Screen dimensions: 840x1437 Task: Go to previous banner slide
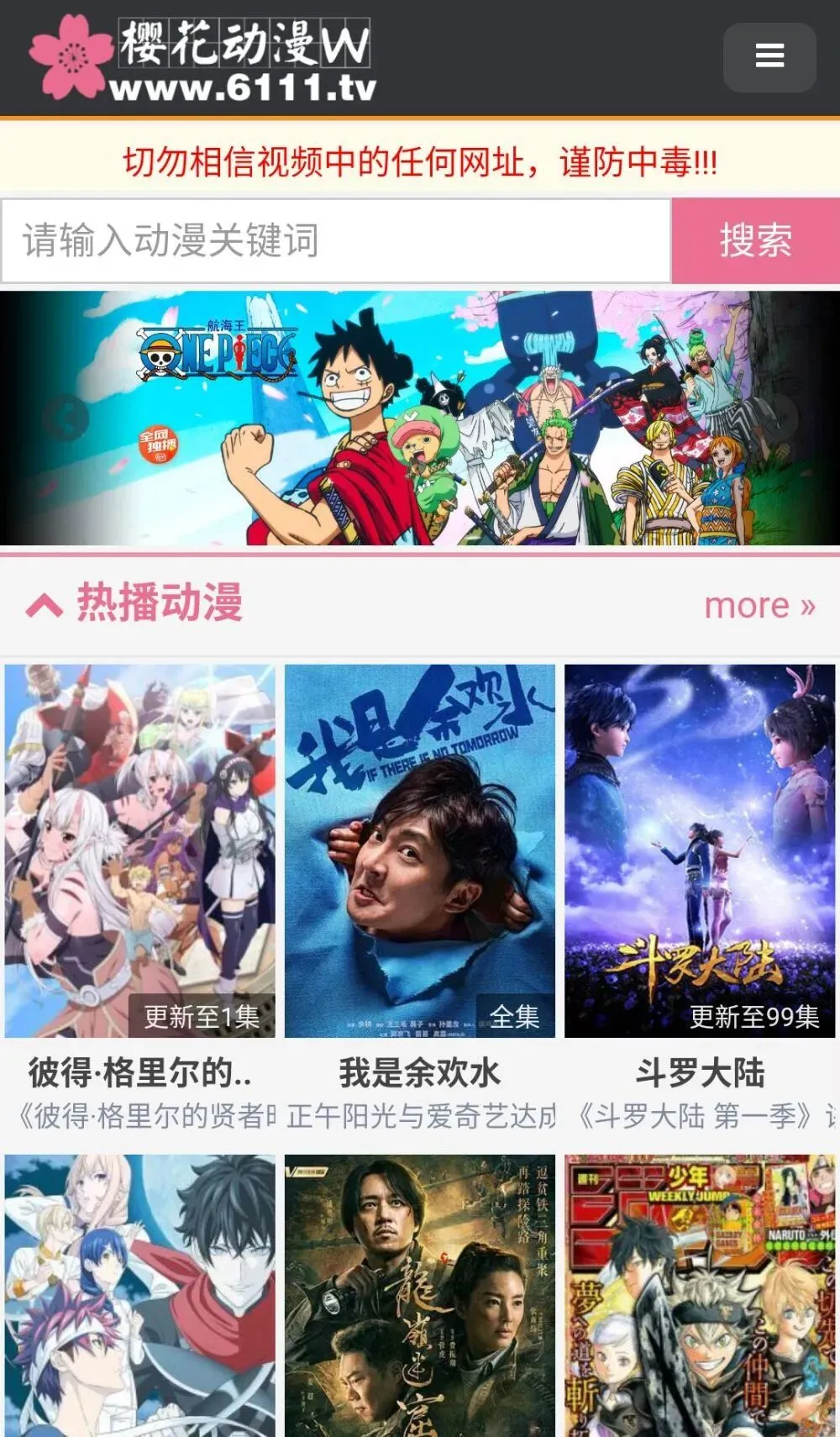pos(66,418)
